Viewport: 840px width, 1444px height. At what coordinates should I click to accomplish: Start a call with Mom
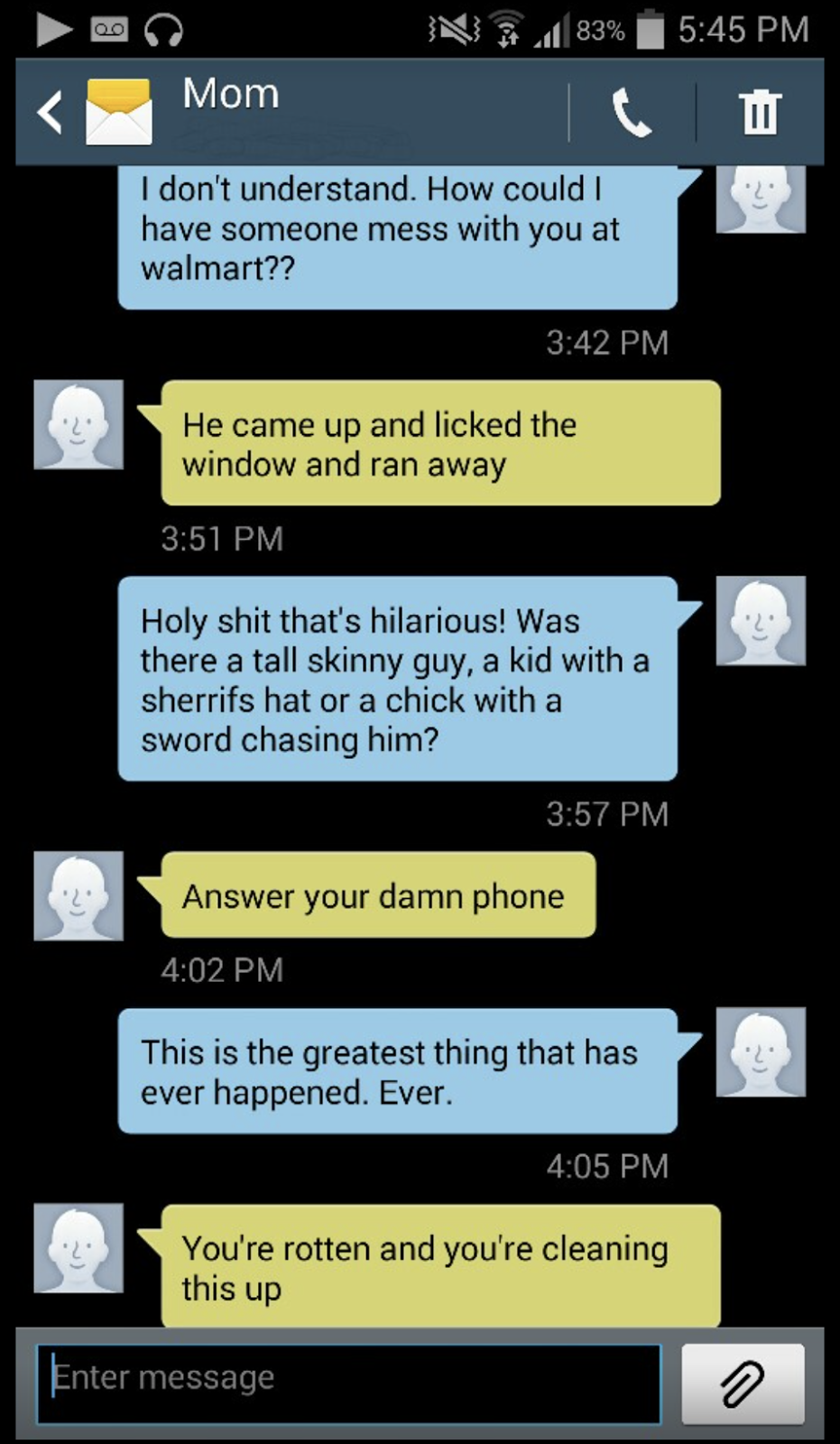(632, 112)
